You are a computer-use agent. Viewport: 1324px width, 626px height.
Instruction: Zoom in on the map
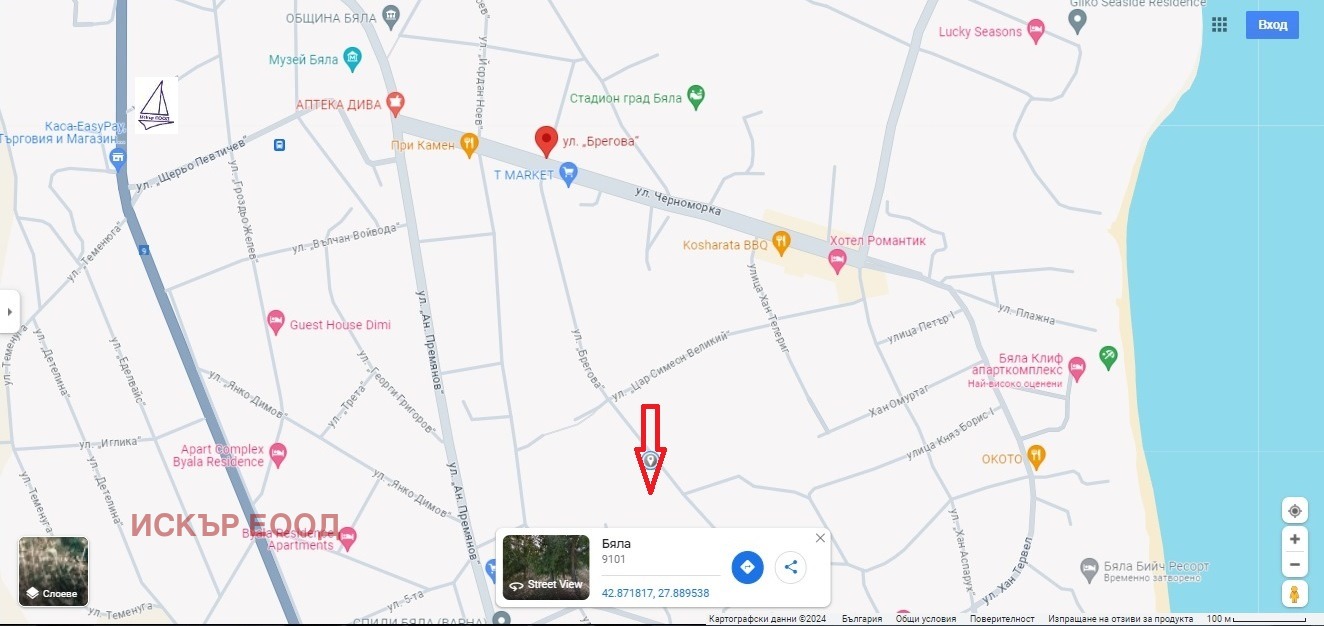[1294, 539]
